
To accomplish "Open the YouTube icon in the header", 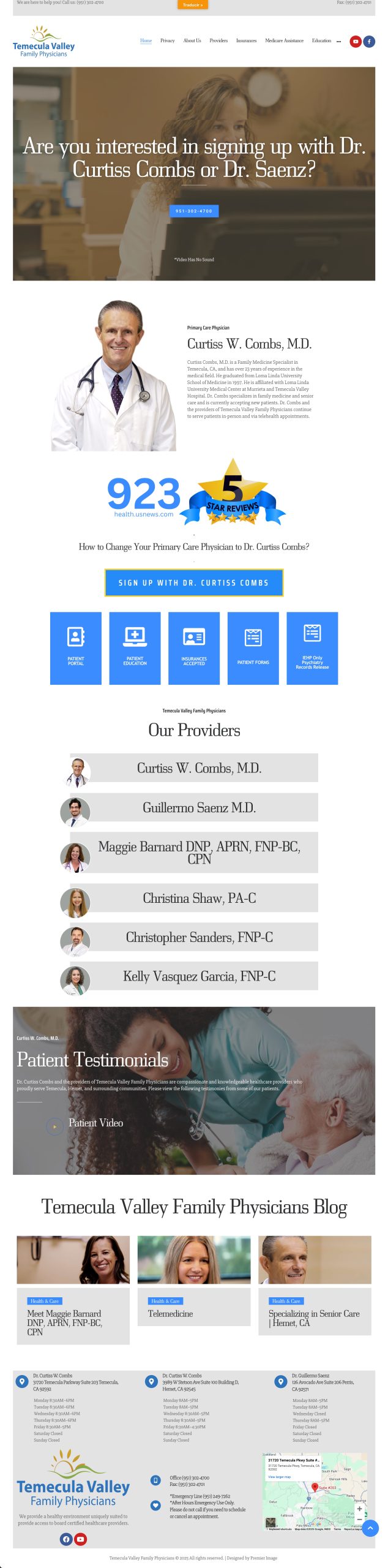I will [355, 42].
